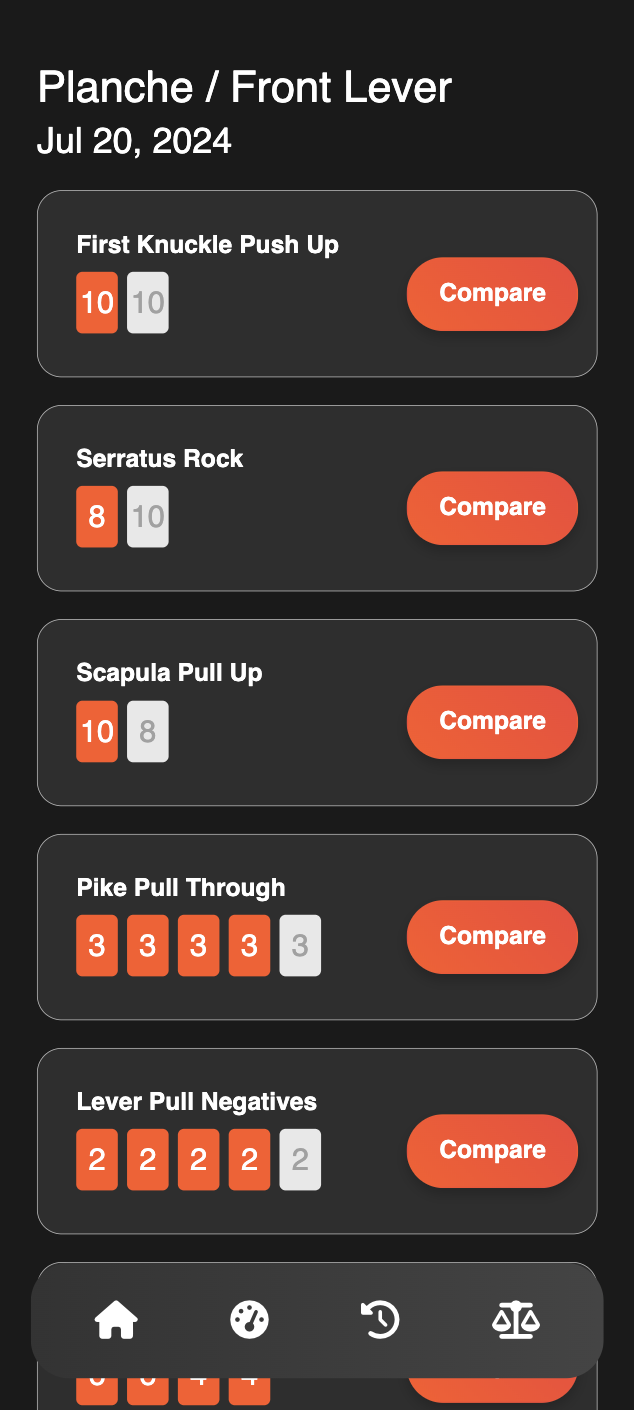This screenshot has width=634, height=1410.
Task: Open the balance scale compare tab
Action: 515,1320
